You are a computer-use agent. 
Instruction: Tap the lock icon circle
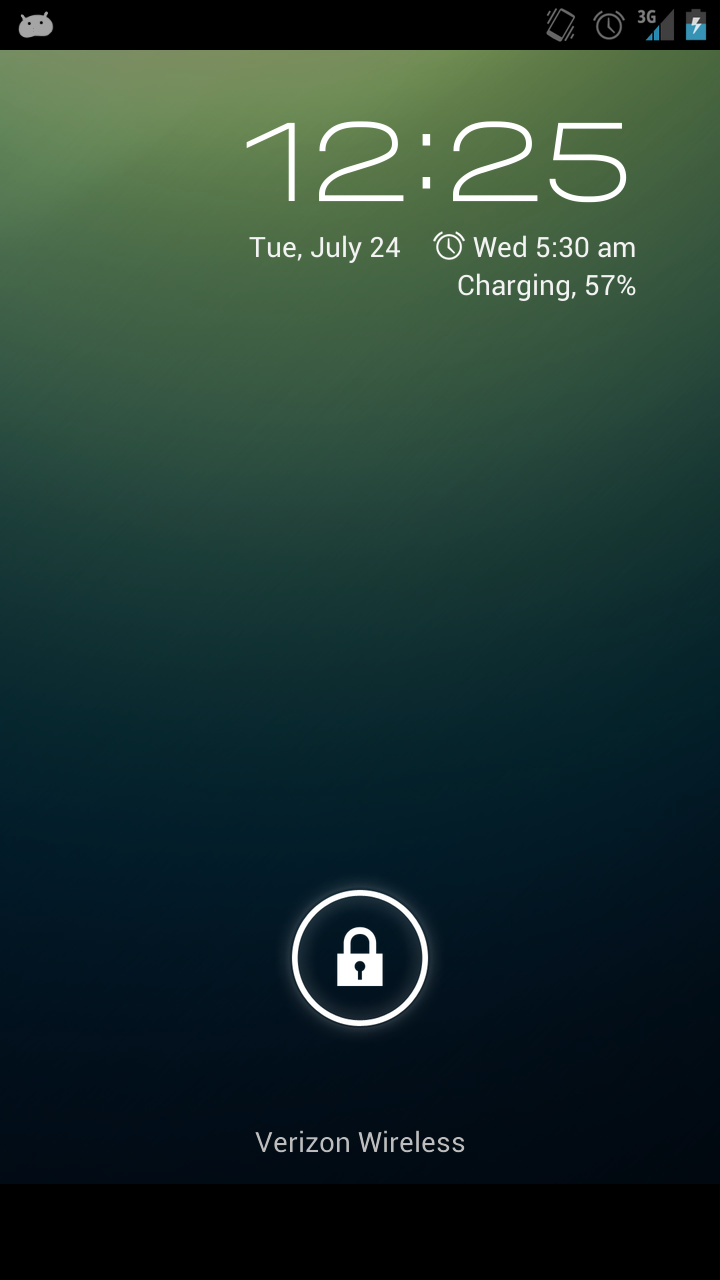360,958
